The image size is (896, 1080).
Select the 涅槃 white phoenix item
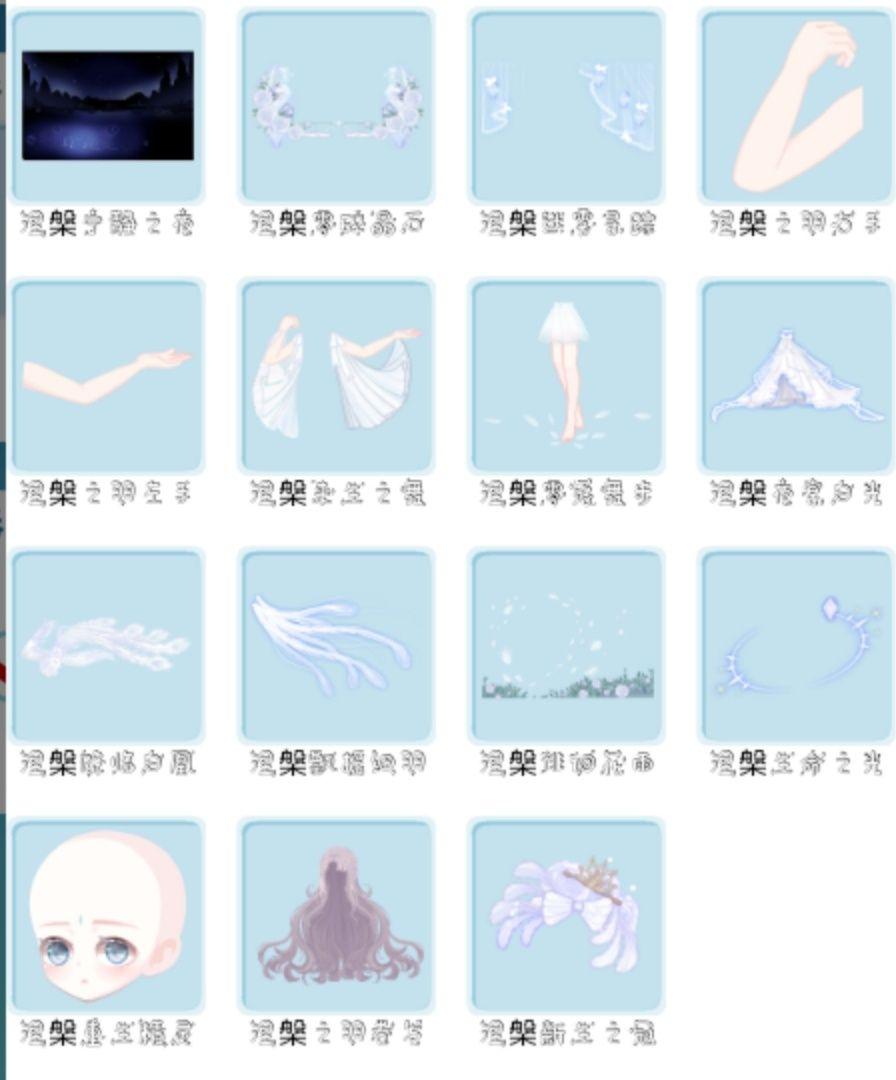(x=107, y=645)
